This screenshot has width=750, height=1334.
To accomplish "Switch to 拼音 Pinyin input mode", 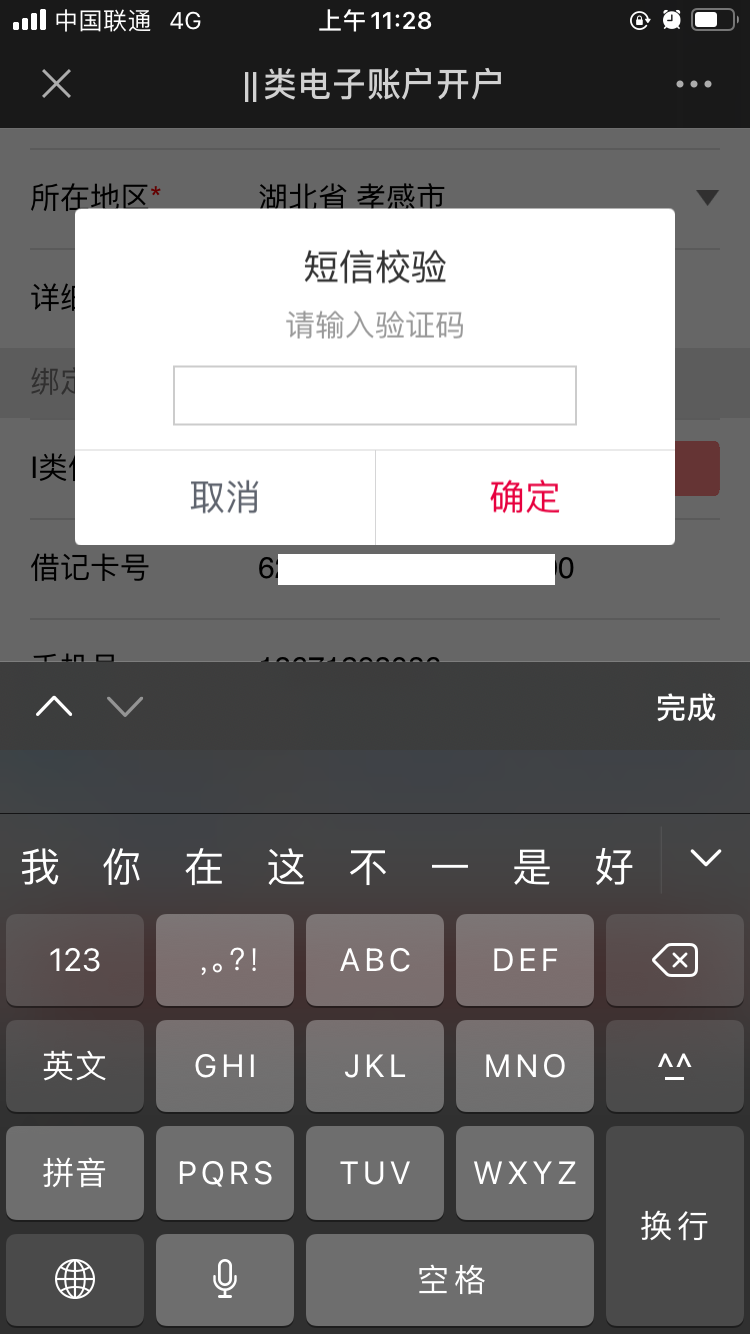I will (x=74, y=1173).
